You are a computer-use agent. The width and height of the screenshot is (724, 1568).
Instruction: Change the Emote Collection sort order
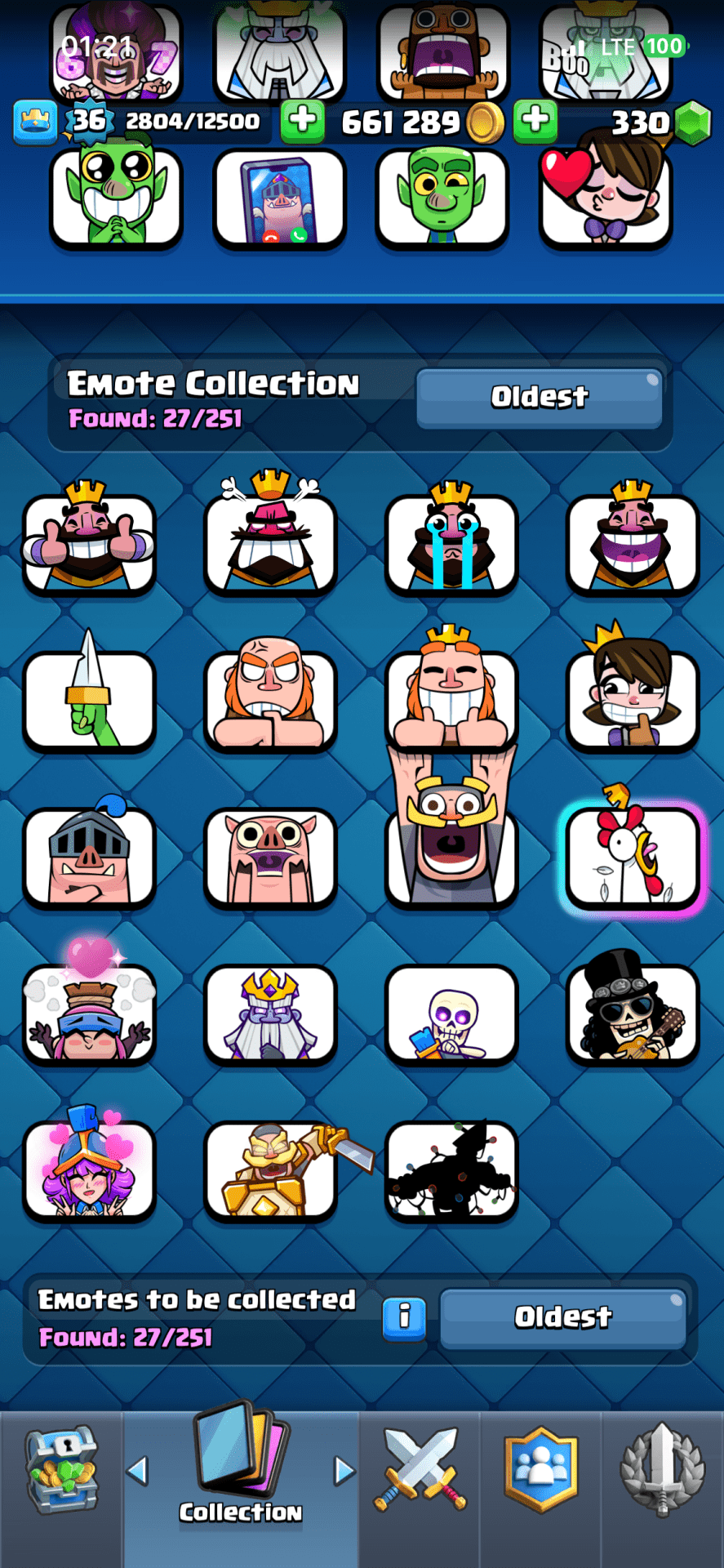[x=539, y=398]
